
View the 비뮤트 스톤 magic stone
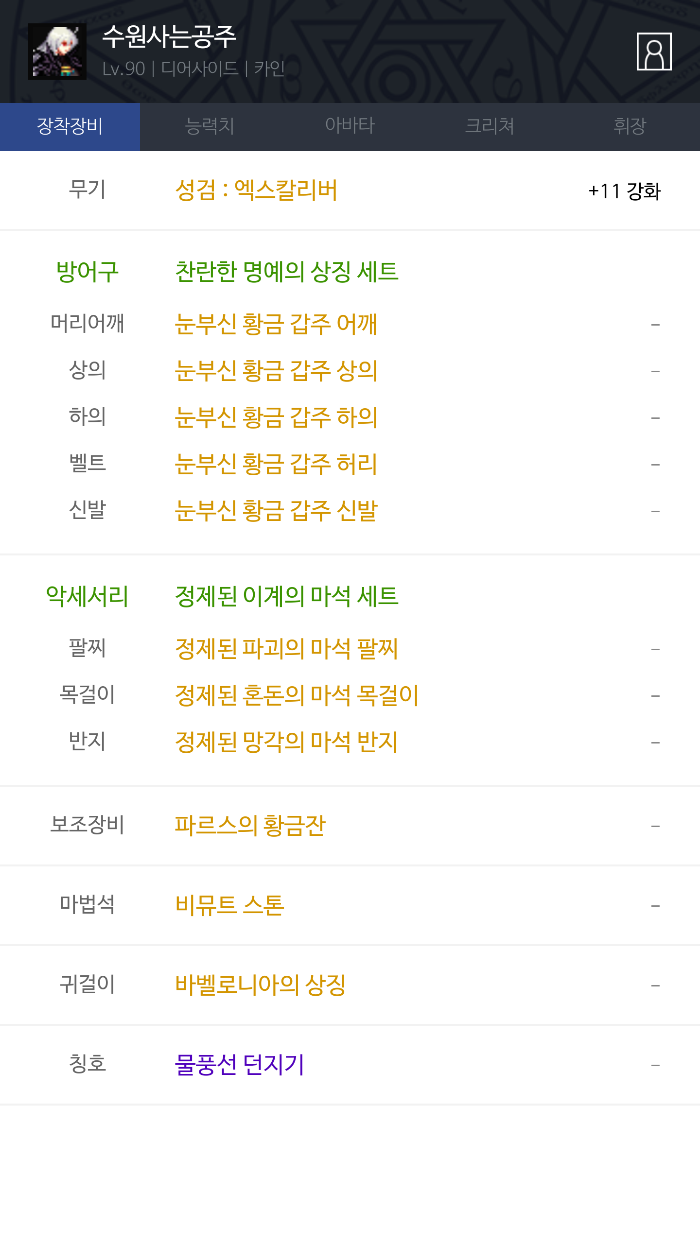[230, 905]
